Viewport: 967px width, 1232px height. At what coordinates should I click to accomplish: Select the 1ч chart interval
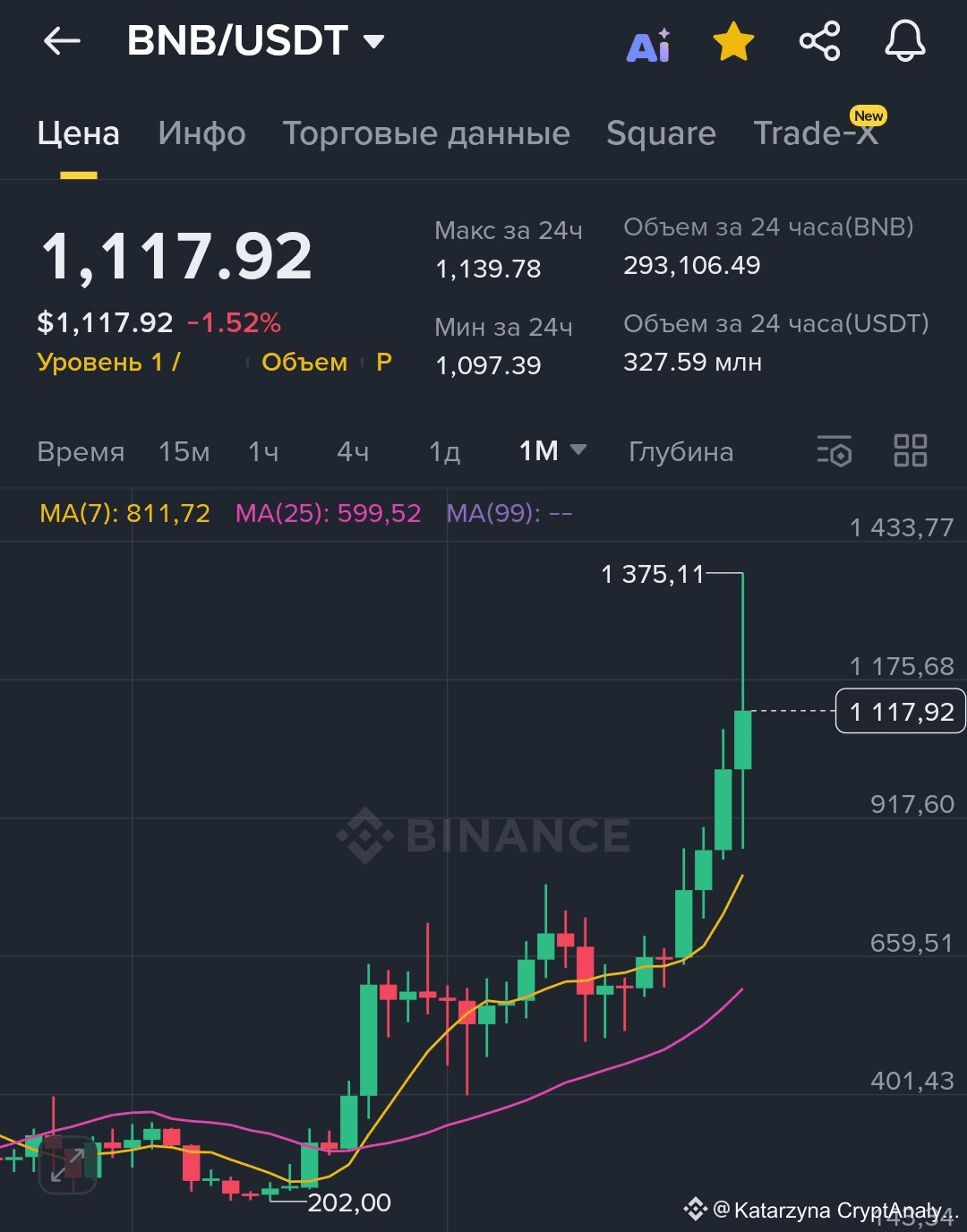(263, 451)
